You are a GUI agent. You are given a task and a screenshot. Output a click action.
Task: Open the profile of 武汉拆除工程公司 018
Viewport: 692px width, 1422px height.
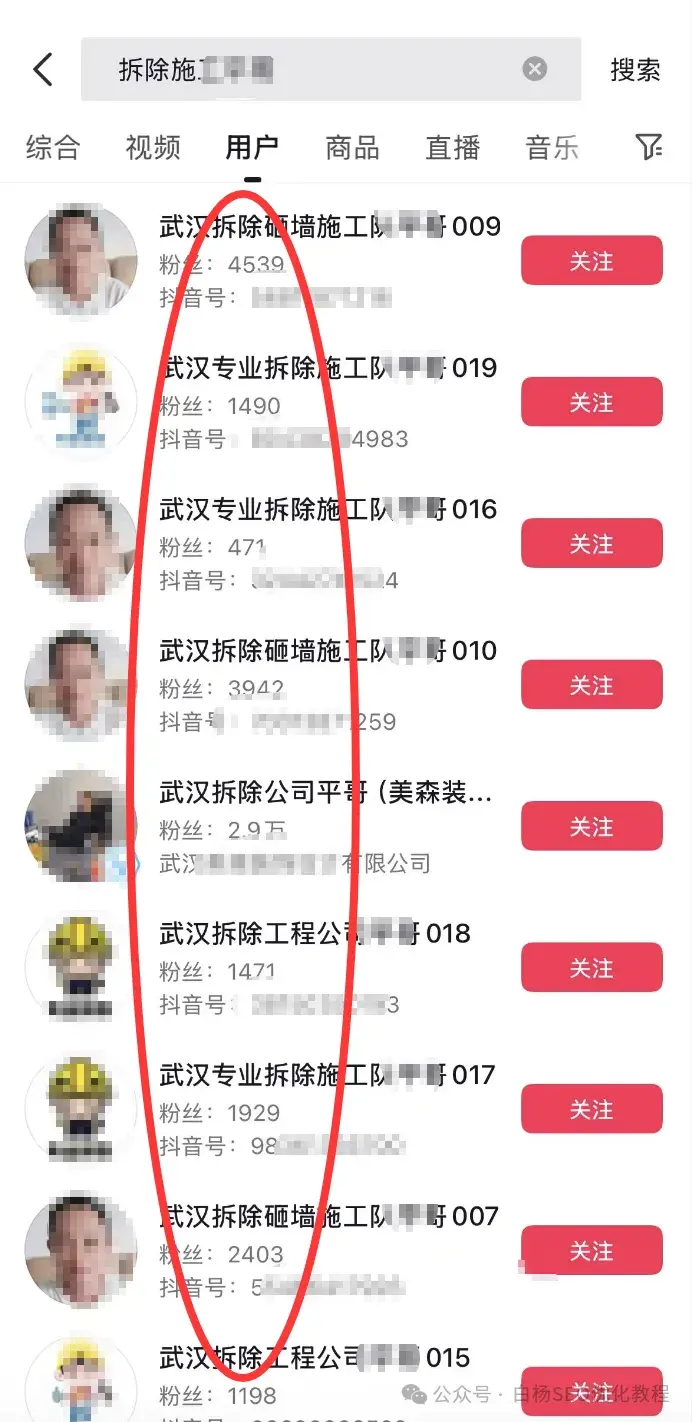(314, 934)
